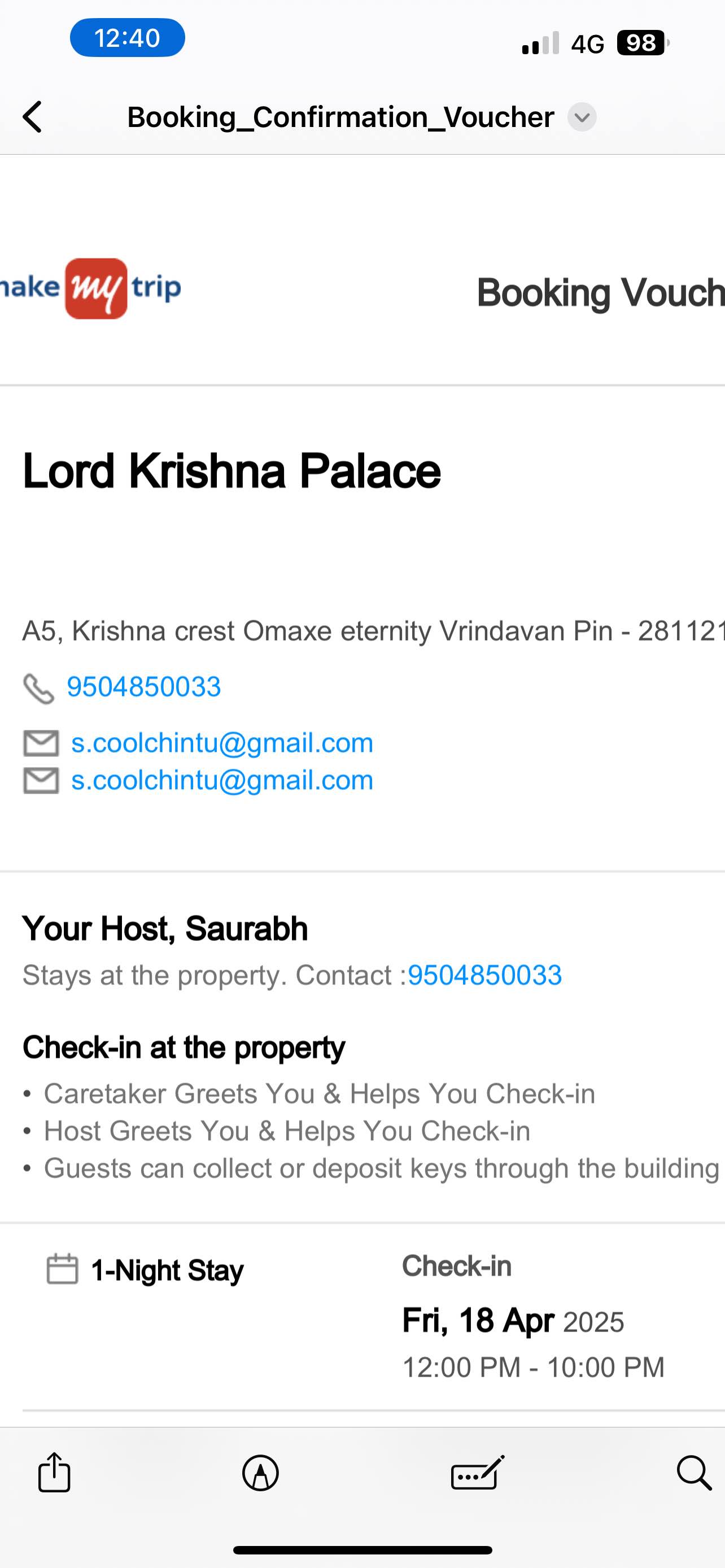The width and height of the screenshot is (725, 1568).
Task: Open the first s.coolchintu@gmail.com email link
Action: [x=221, y=743]
